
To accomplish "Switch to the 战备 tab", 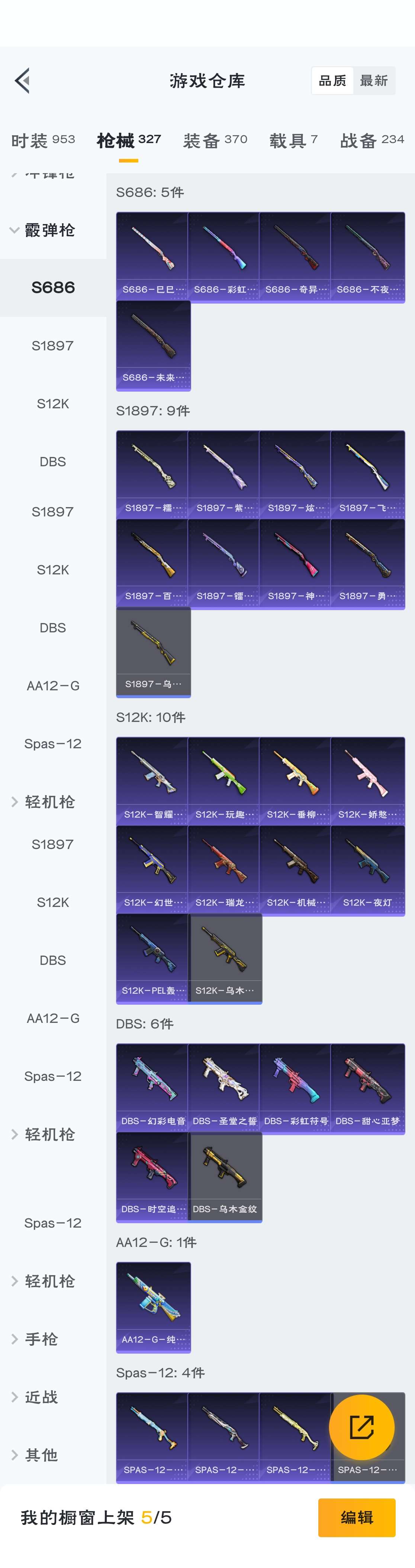I will click(x=372, y=140).
